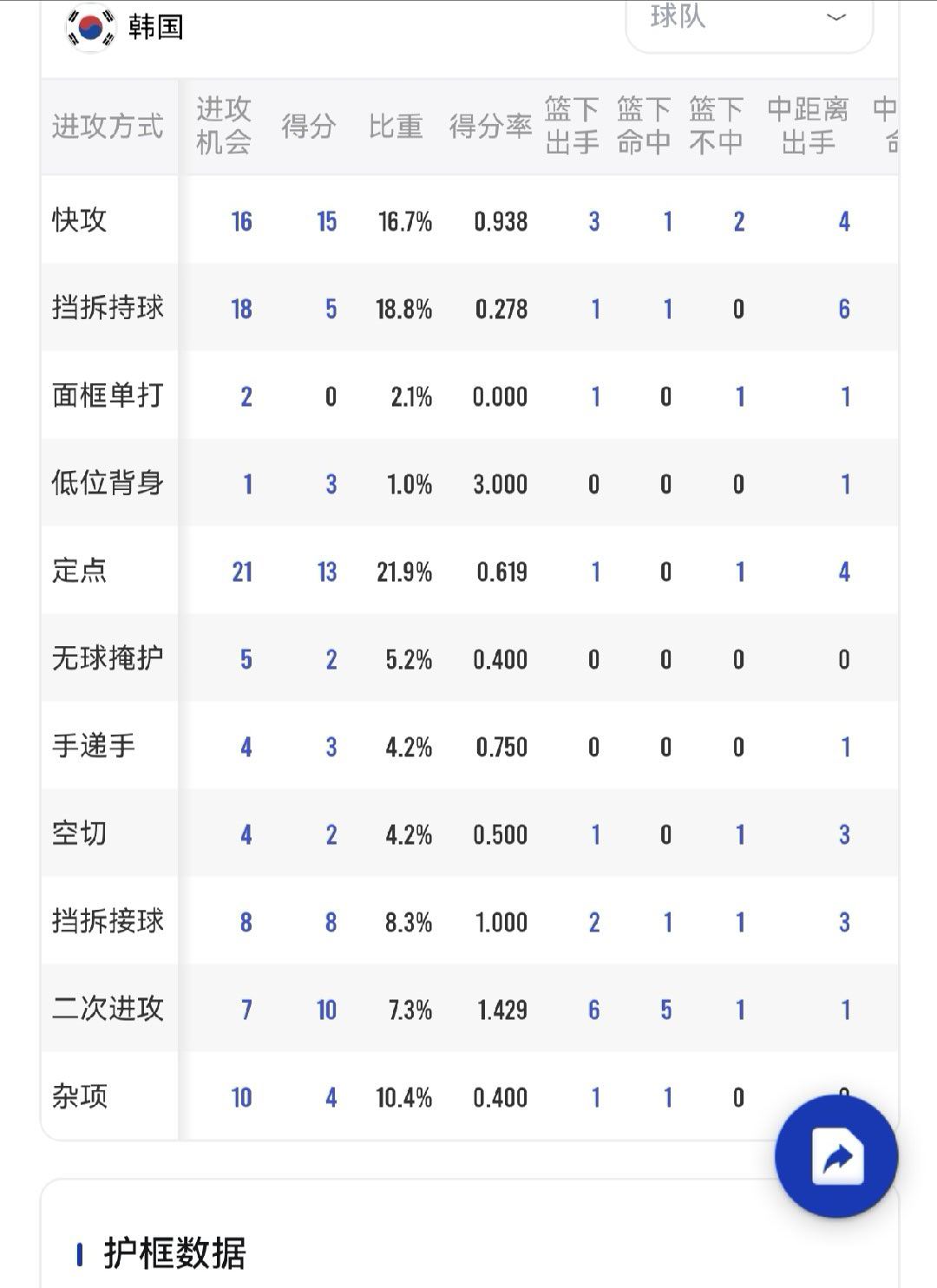The image size is (937, 1288).
Task: Select the 韩国 team name header
Action: coord(150,27)
